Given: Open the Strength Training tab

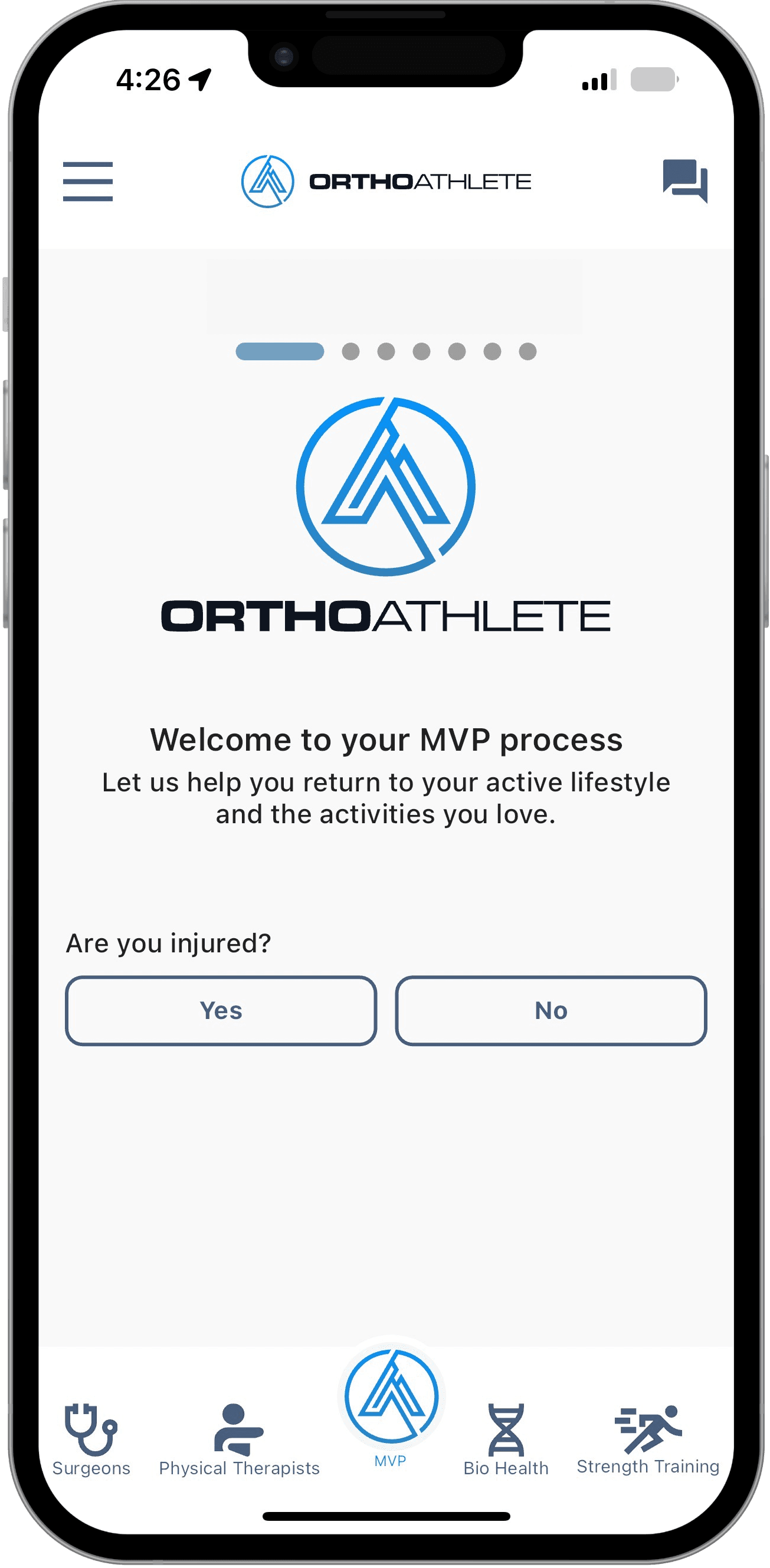Looking at the screenshot, I should [x=647, y=1439].
